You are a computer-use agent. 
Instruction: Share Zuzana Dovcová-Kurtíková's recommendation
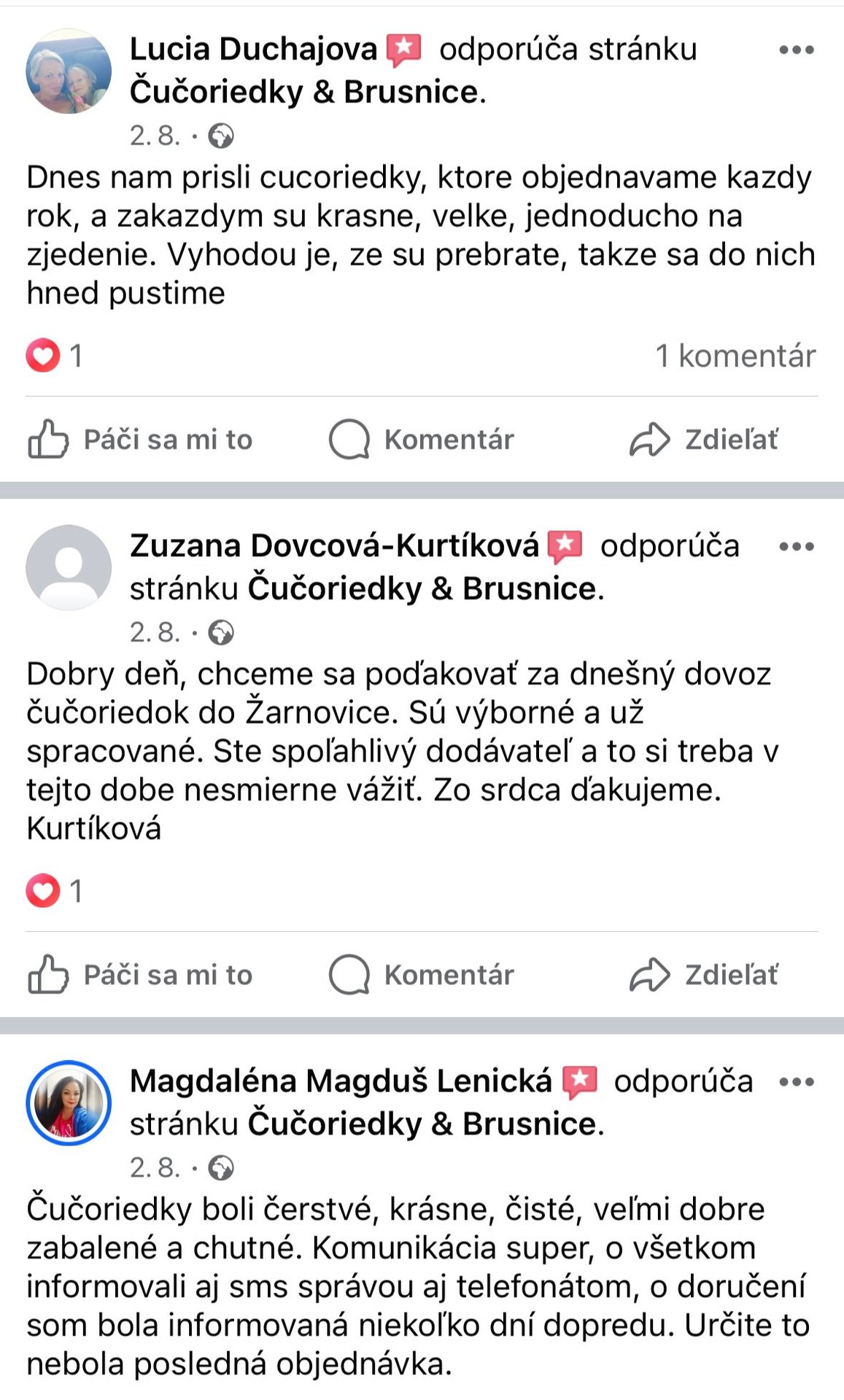704,975
